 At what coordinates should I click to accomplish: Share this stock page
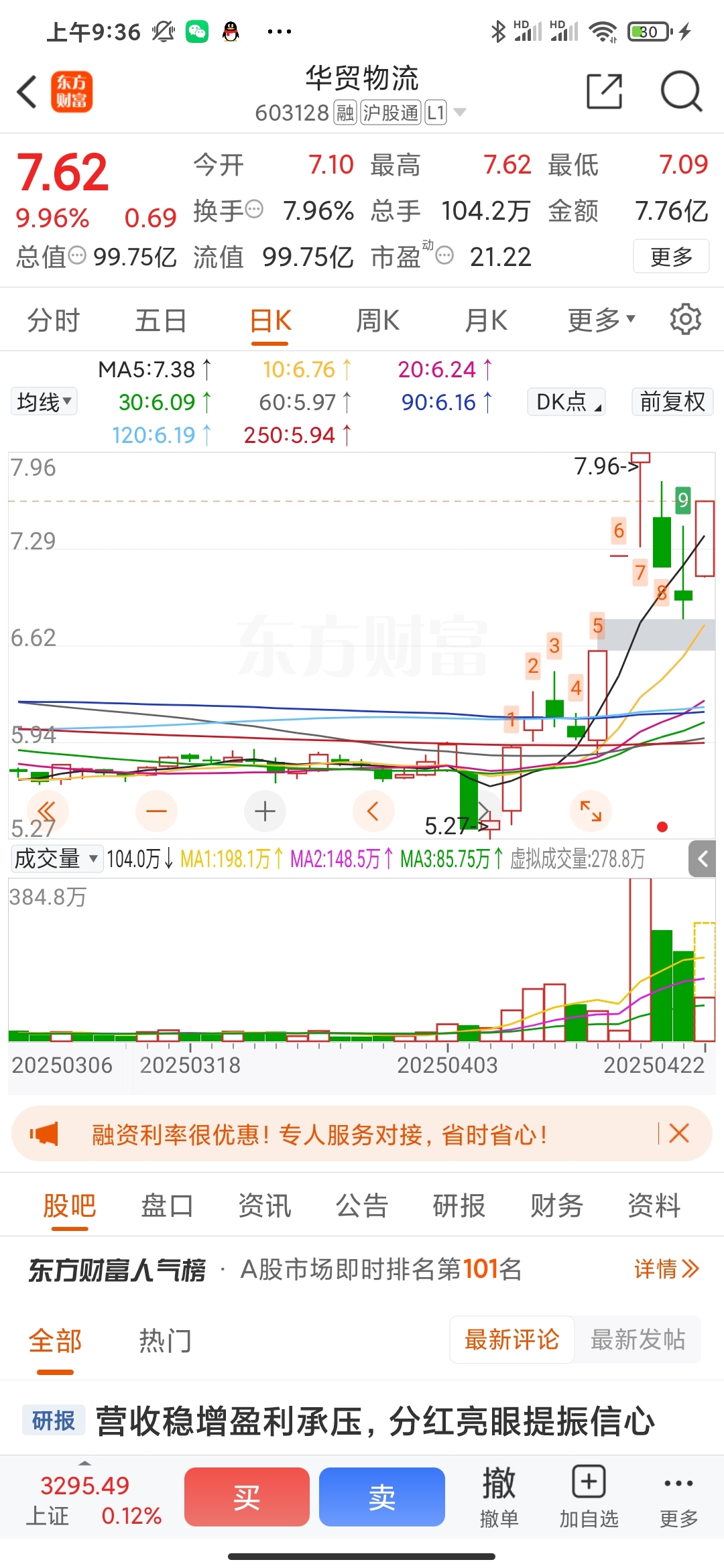[x=604, y=92]
